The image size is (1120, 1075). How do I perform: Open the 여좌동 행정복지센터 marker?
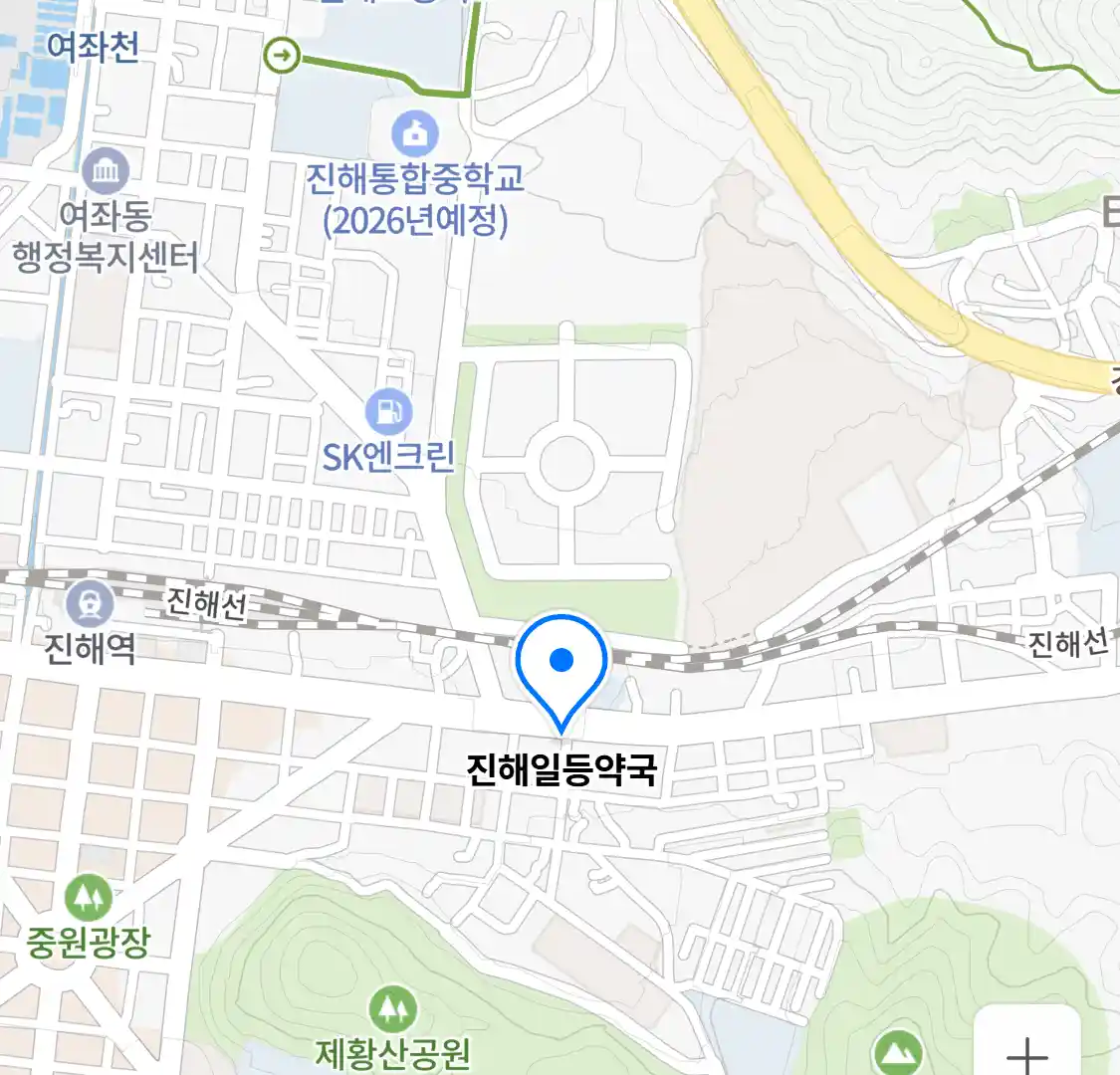[x=106, y=173]
